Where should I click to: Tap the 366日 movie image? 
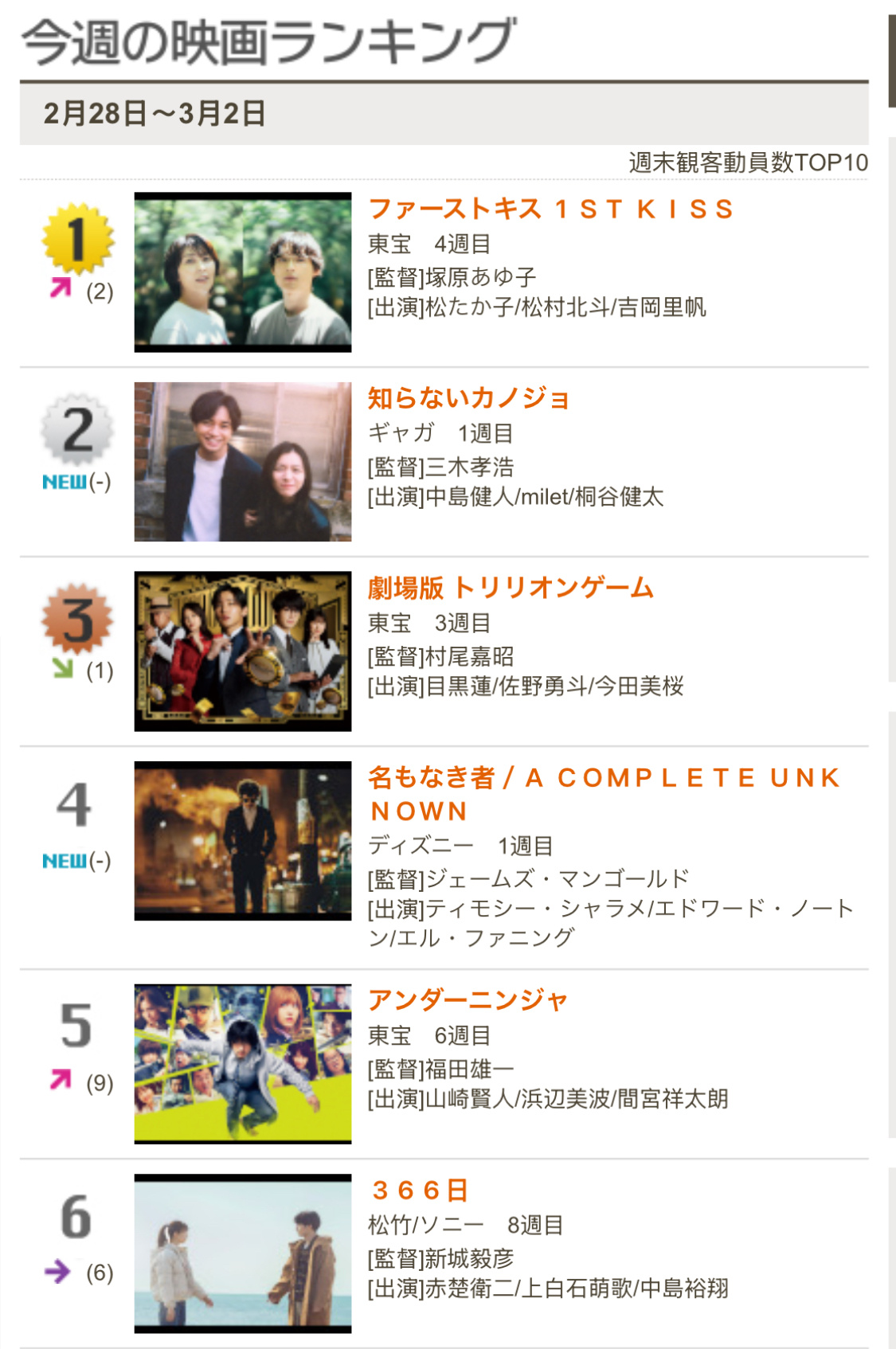click(x=242, y=1253)
